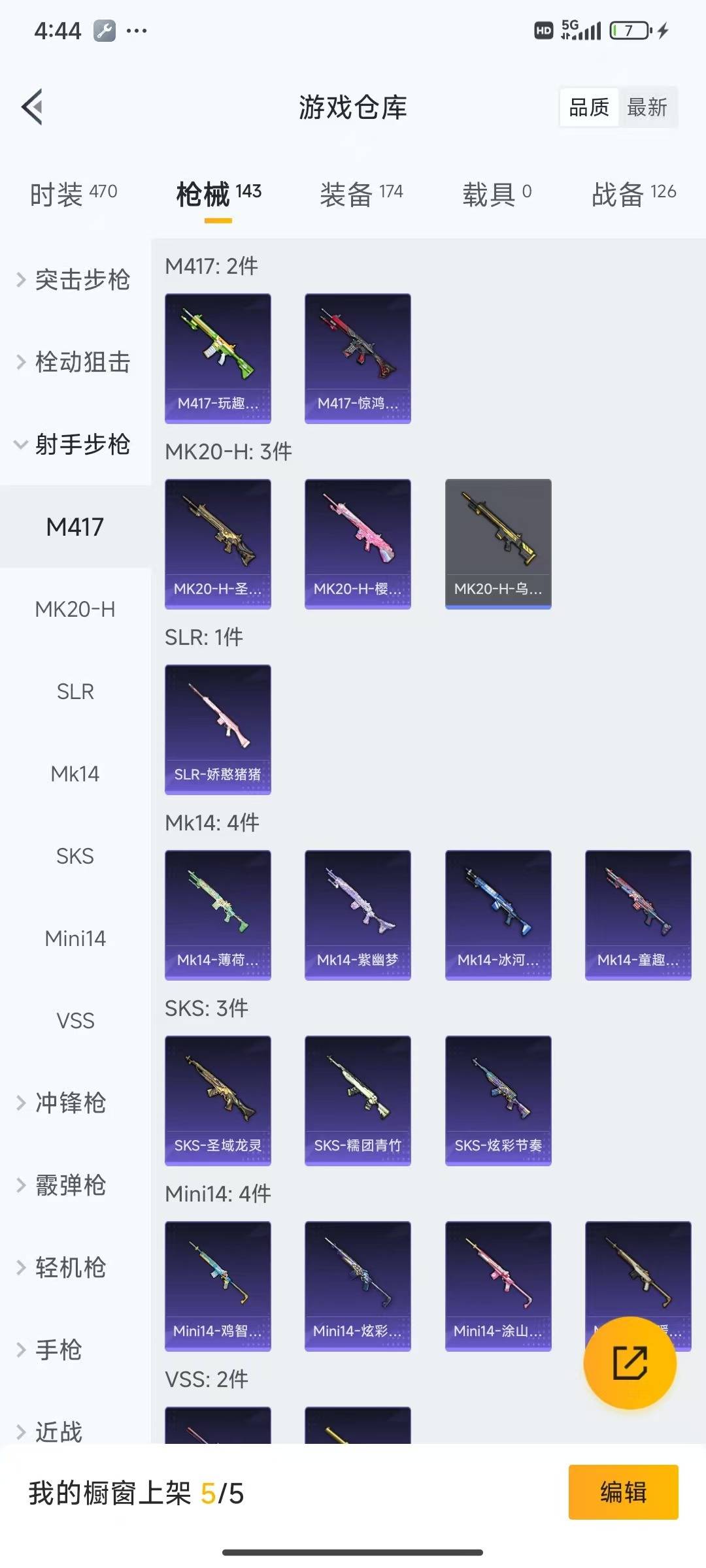Open the Mk14-紫幽梦 skin
The width and height of the screenshot is (706, 1568).
tap(358, 915)
